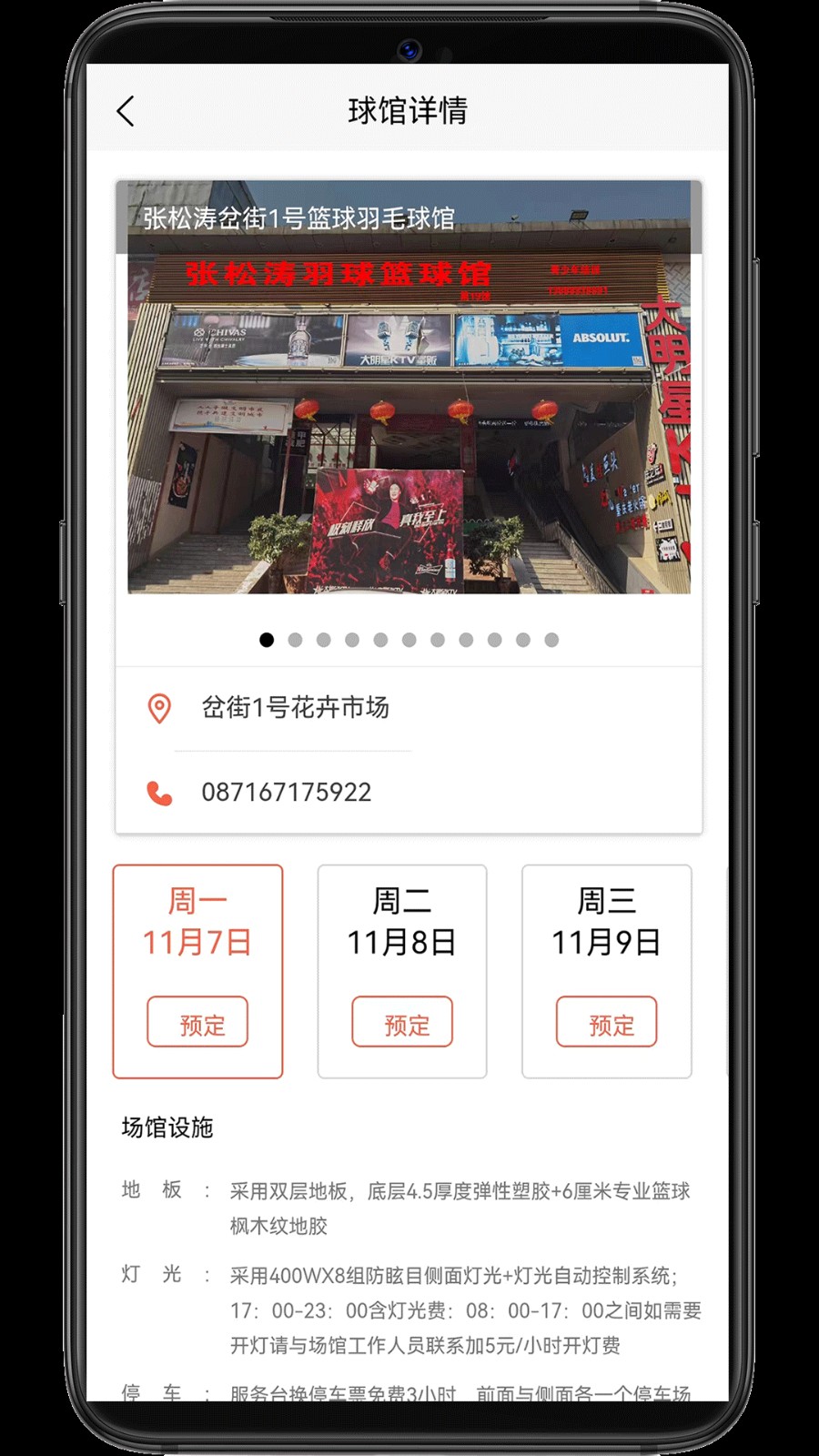This screenshot has height=1456, width=819.
Task: Call the venue at 087167175922
Action: point(286,792)
